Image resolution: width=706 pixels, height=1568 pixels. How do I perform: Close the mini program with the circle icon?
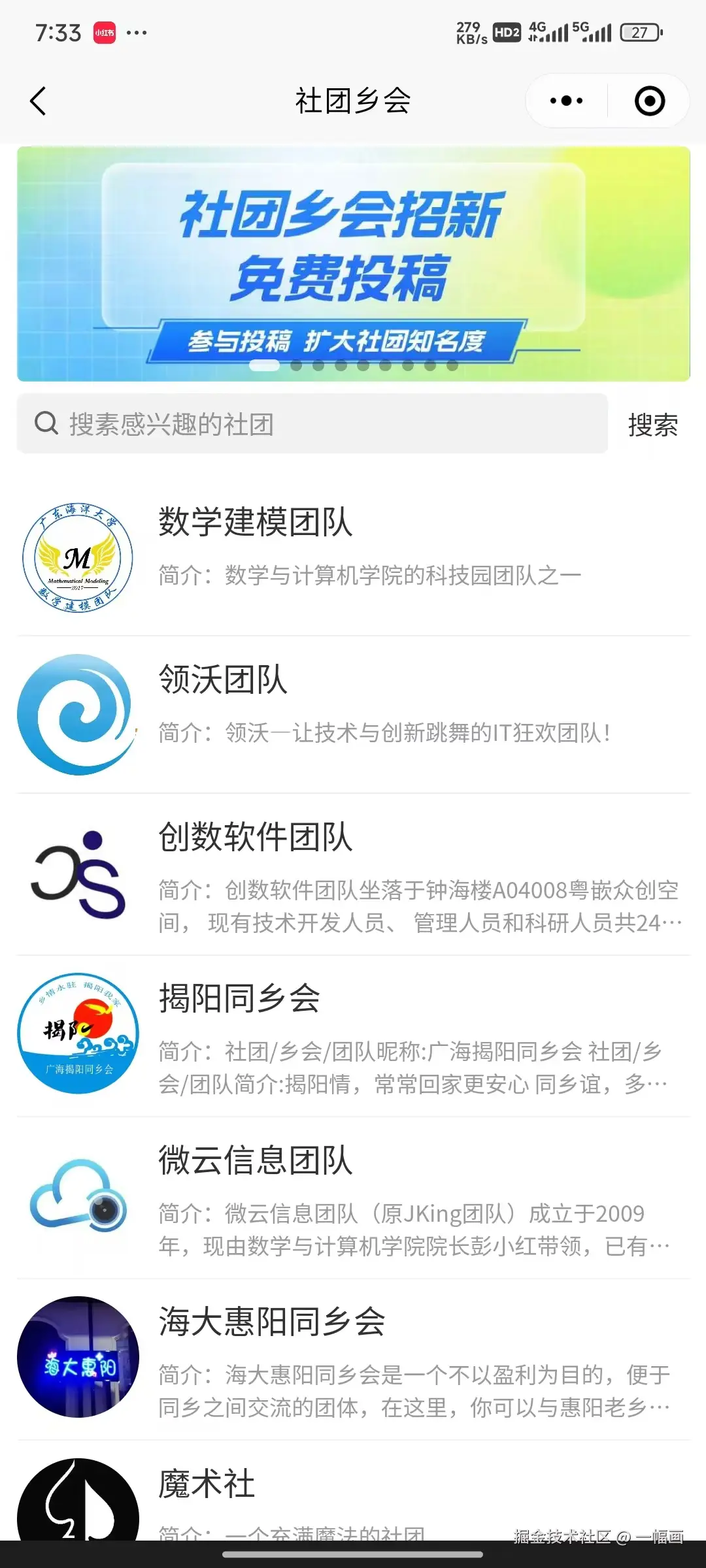pyautogui.click(x=649, y=101)
